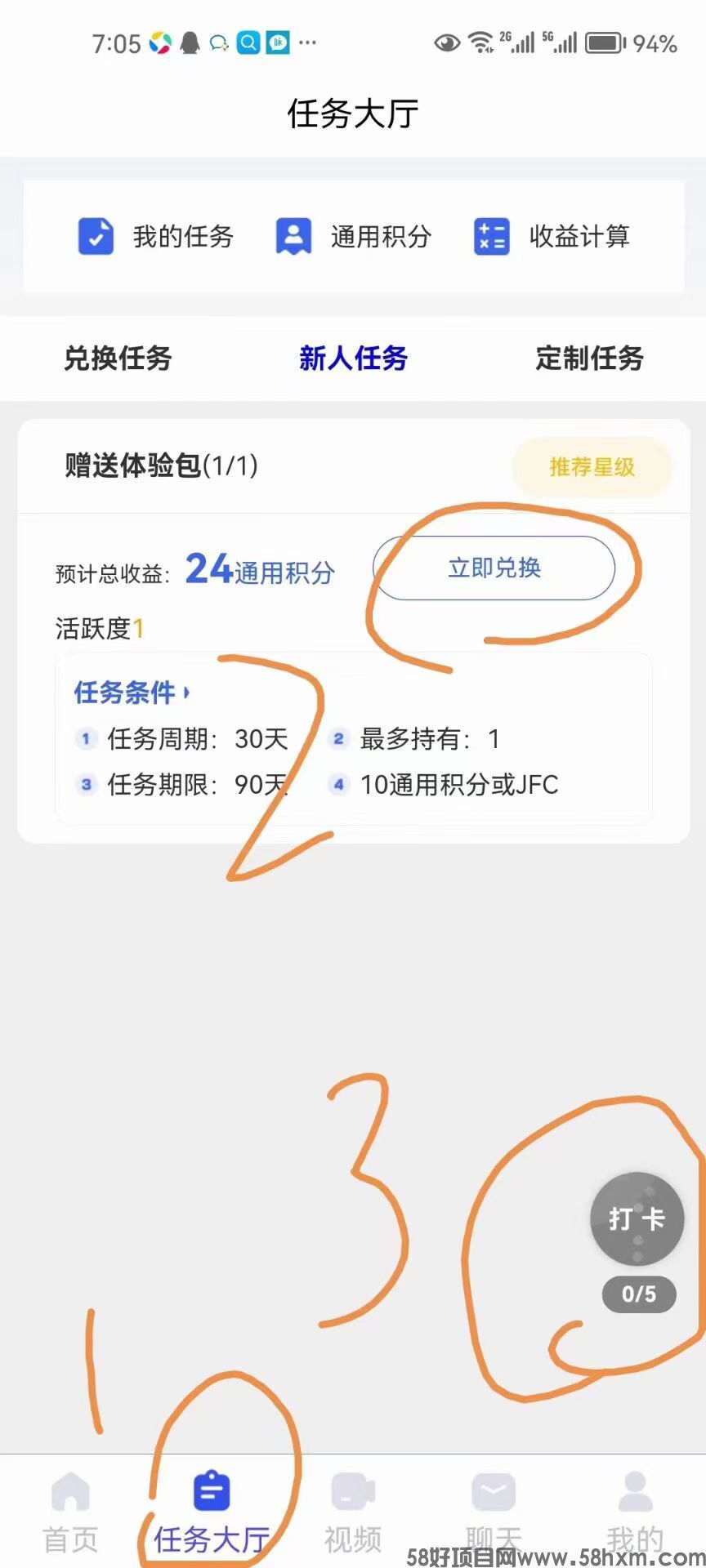Open 收益计算 calculator
Screen dimensions: 706x1568
pyautogui.click(x=552, y=237)
